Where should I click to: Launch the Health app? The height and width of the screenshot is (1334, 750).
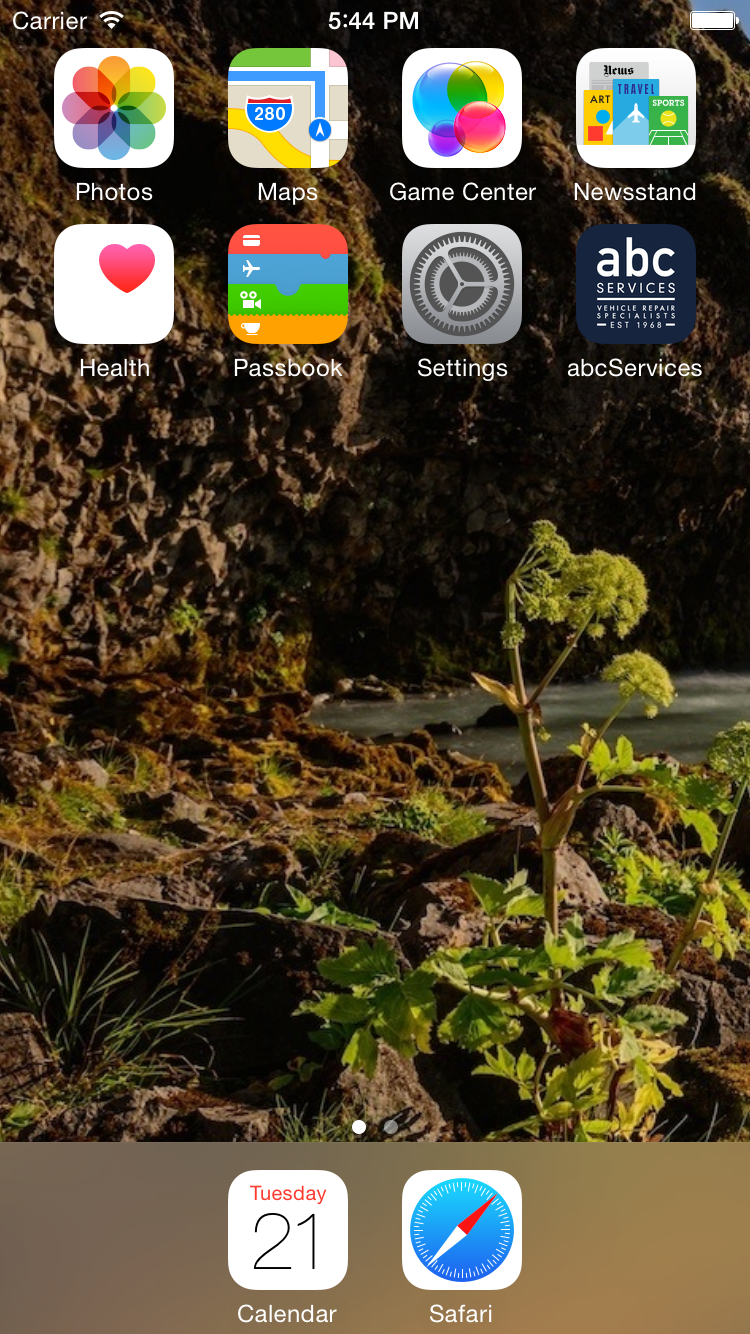tap(114, 284)
